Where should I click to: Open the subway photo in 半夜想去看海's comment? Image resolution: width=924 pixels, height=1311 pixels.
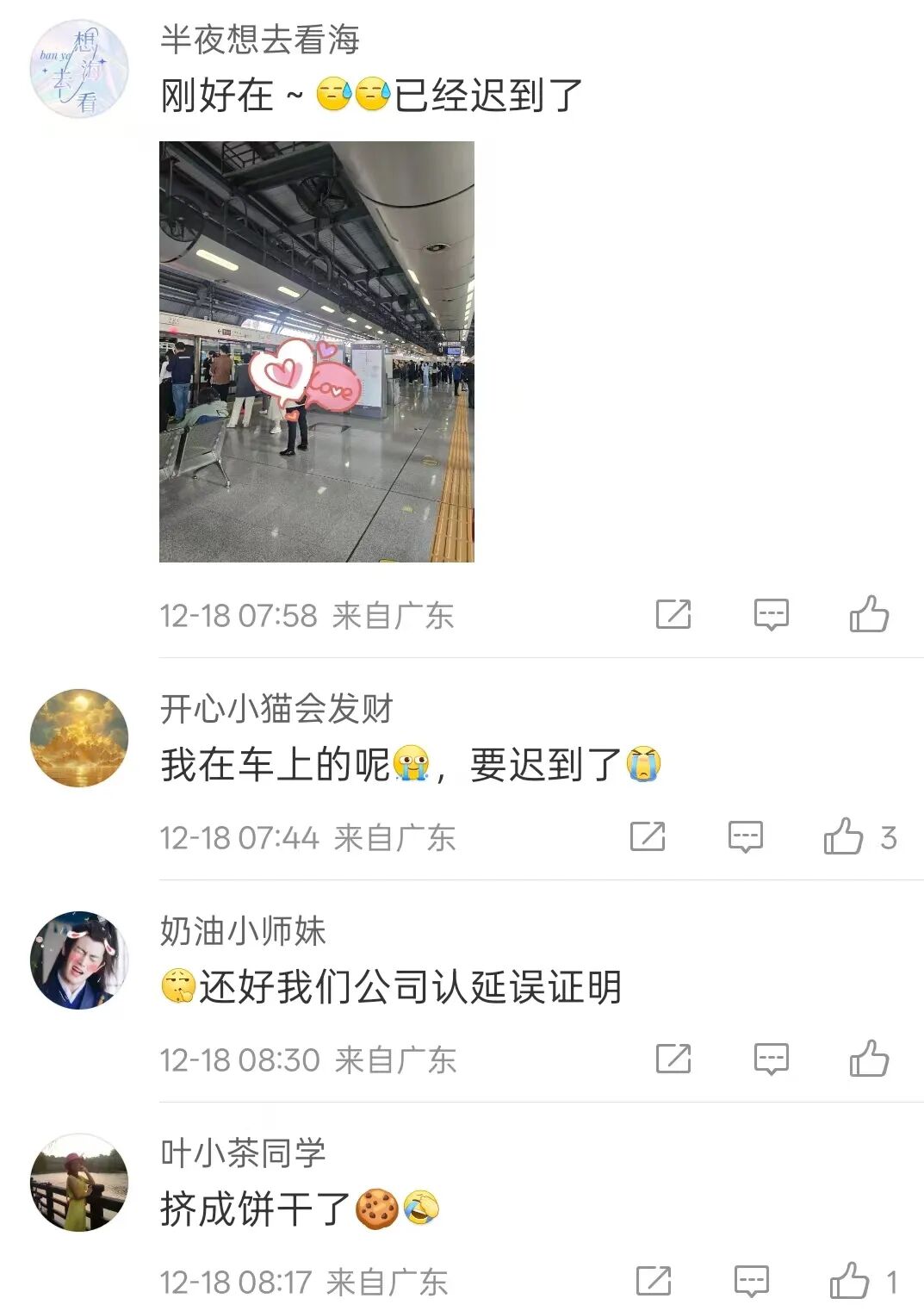pyautogui.click(x=317, y=351)
